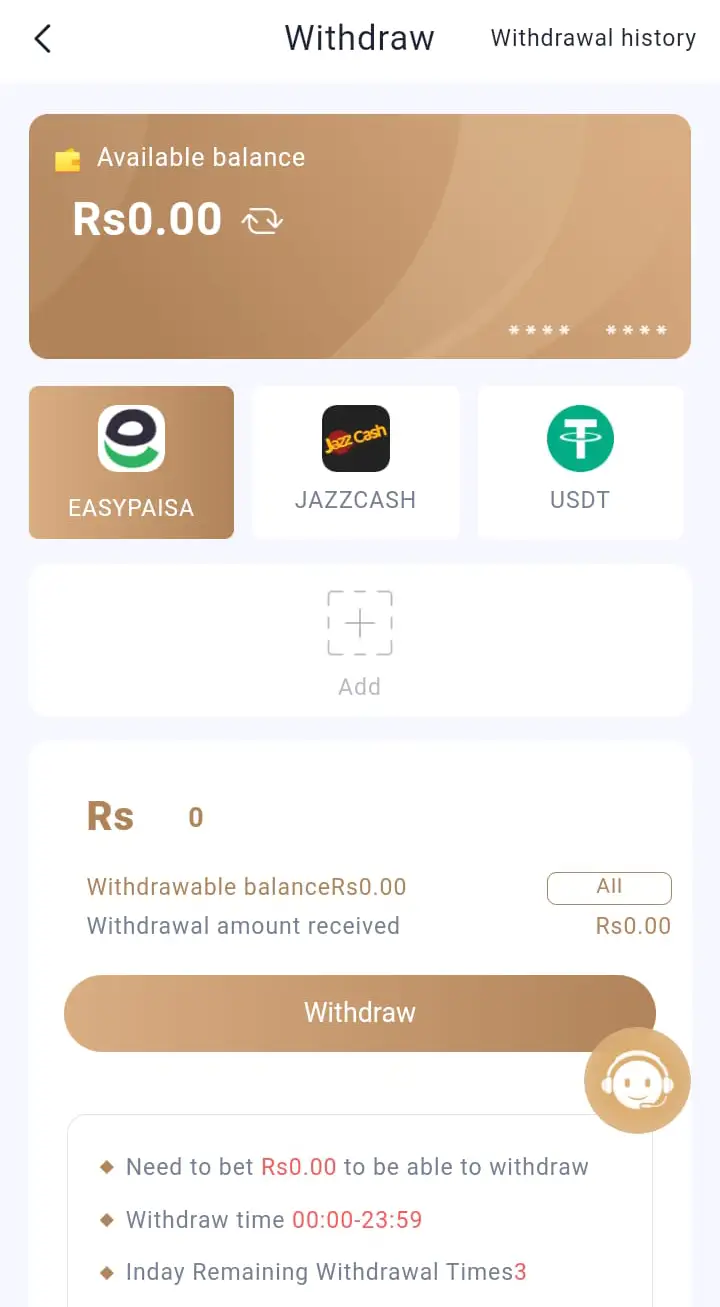Refresh the available balance
Screen dimensions: 720x1307
coord(262,220)
